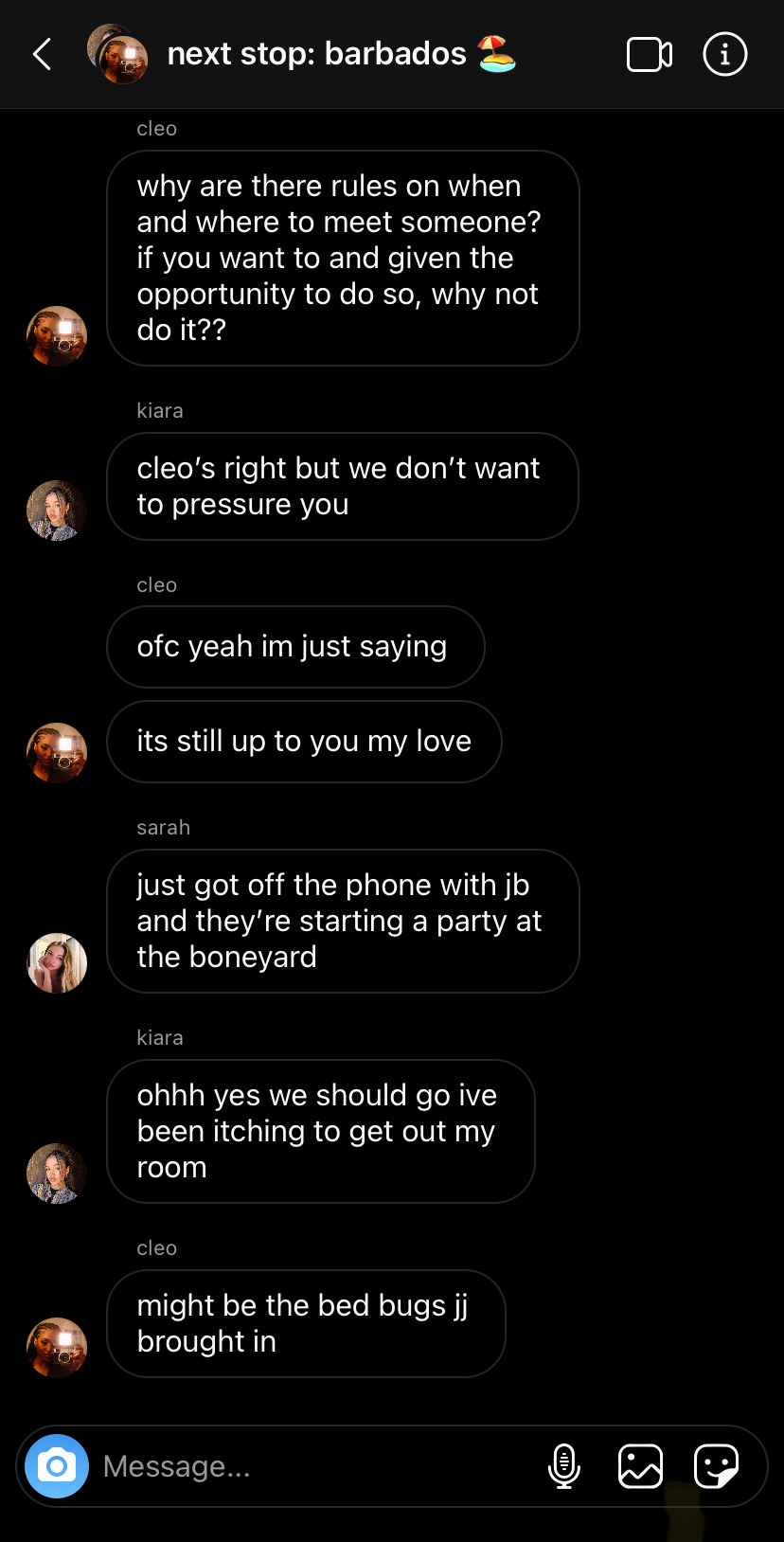This screenshot has height=1542, width=784.
Task: Open the group chat info
Action: [x=725, y=54]
